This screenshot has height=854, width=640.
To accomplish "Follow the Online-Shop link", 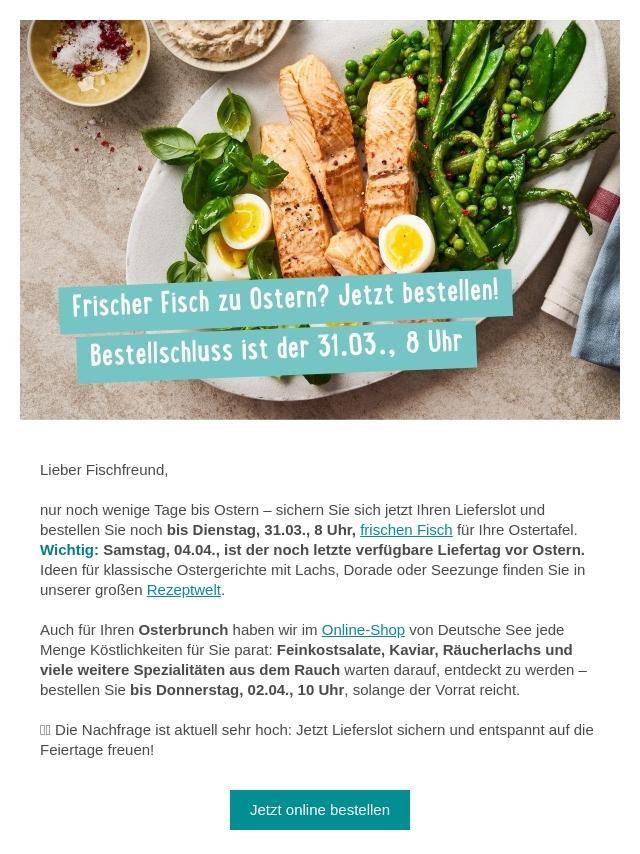I will point(363,630).
